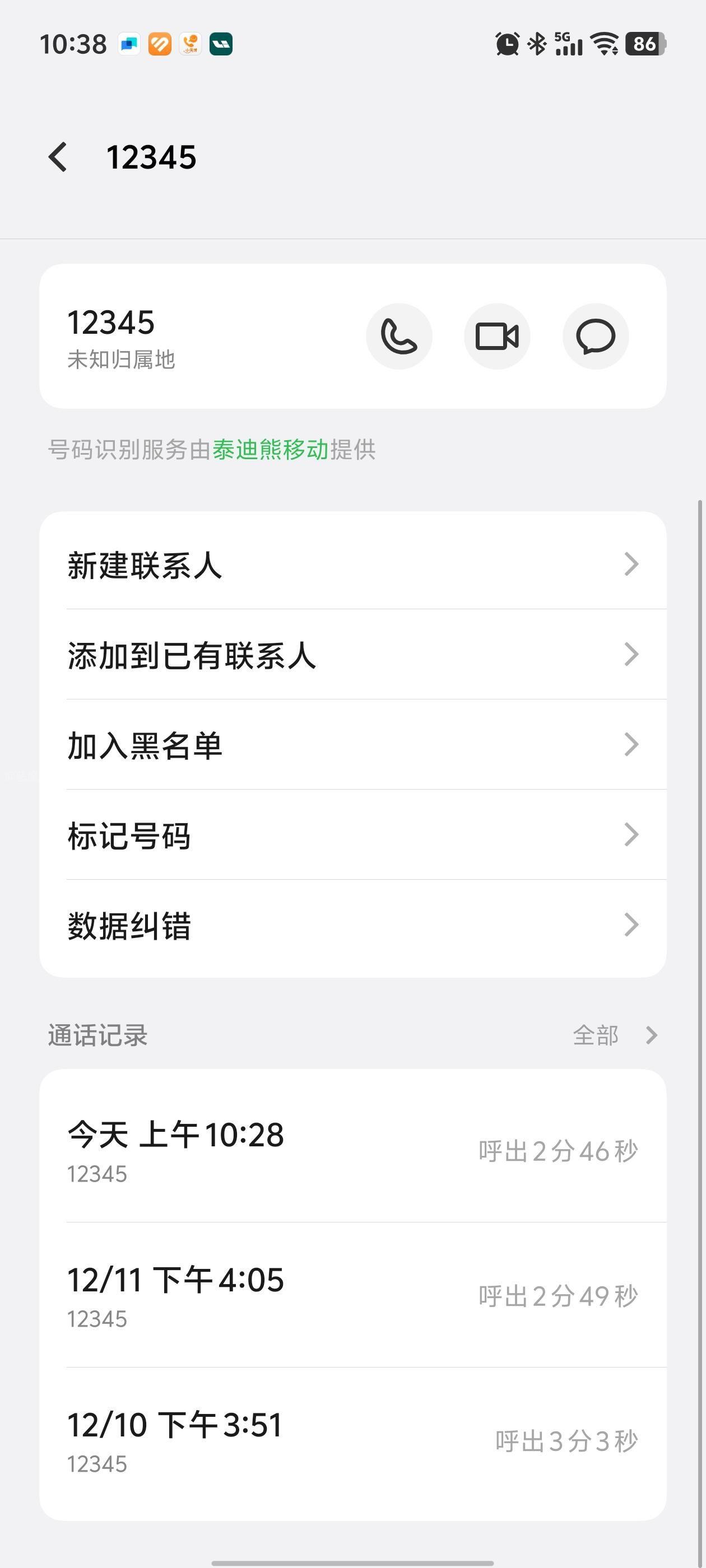Open the 泰迪熊移动 provider link
Screen dimensions: 706x1568
coord(271,450)
